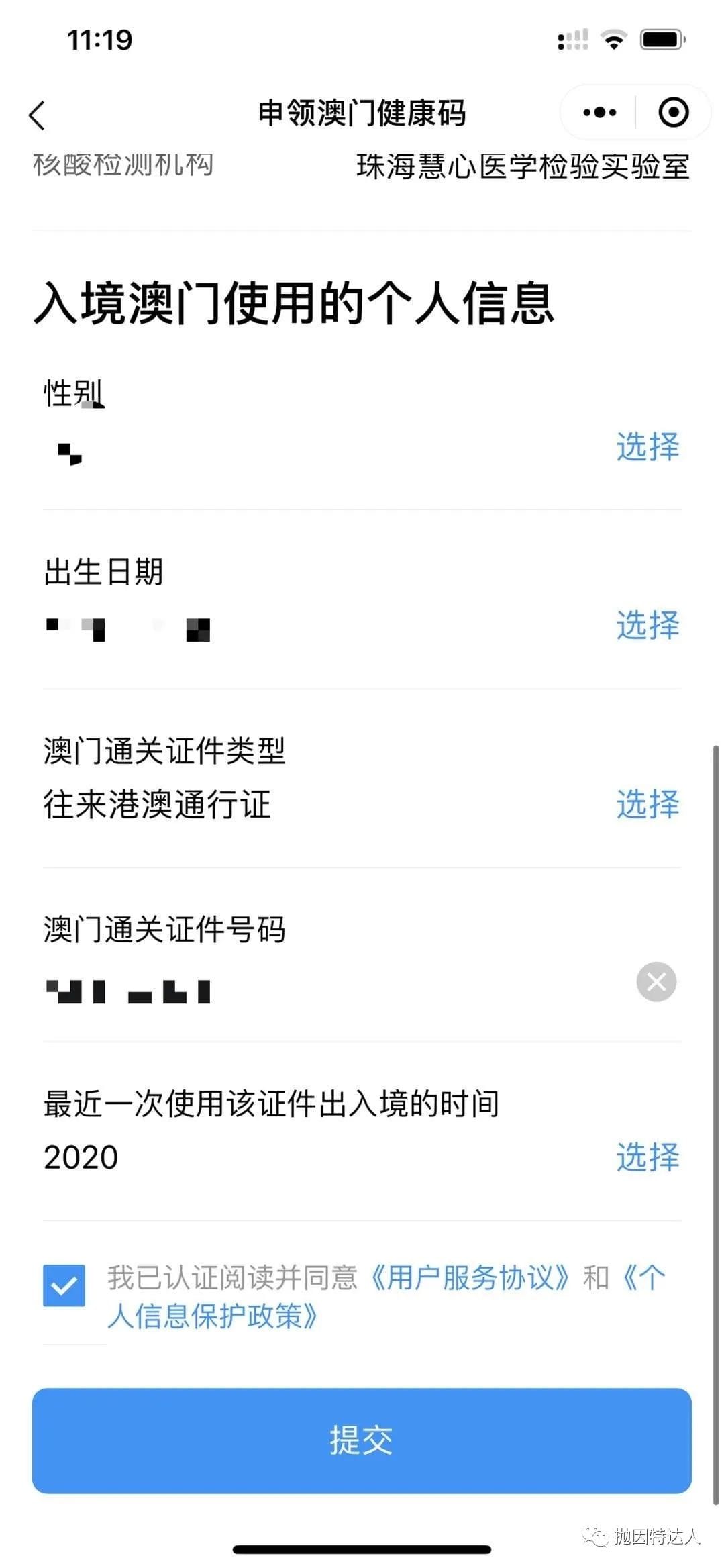Clear the 澳门通关证件号码 field with the X icon

pyautogui.click(x=656, y=982)
